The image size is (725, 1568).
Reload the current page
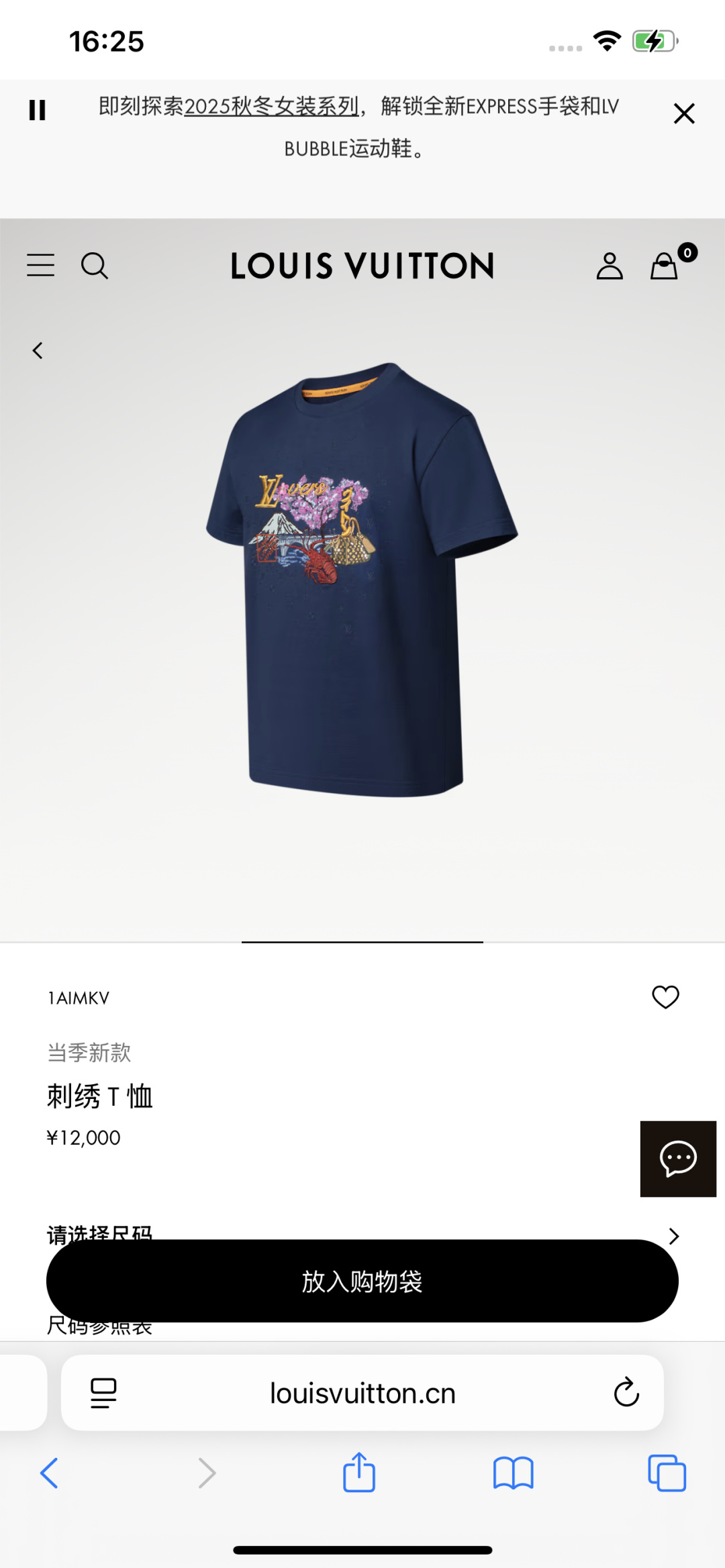tap(626, 1393)
